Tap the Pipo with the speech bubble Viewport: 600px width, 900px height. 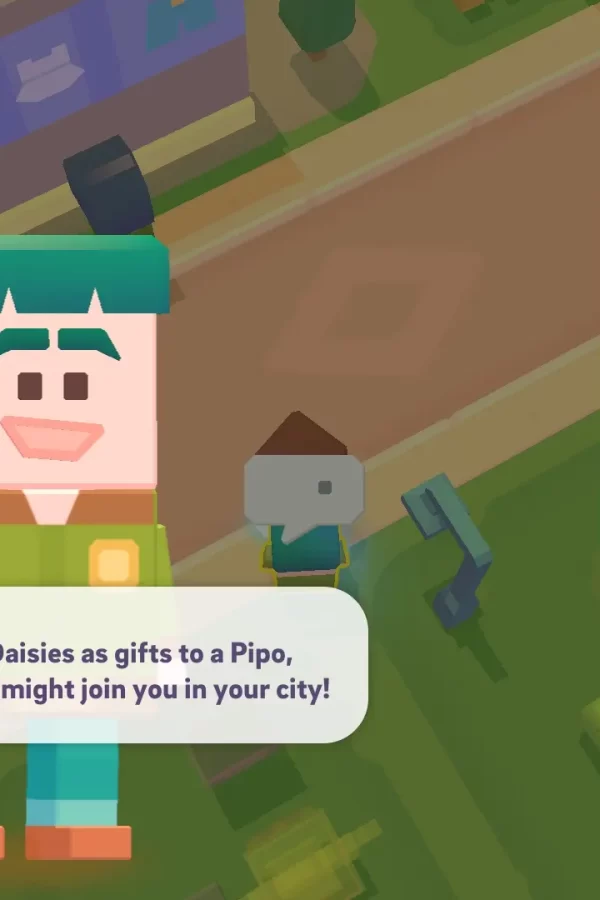point(303,500)
